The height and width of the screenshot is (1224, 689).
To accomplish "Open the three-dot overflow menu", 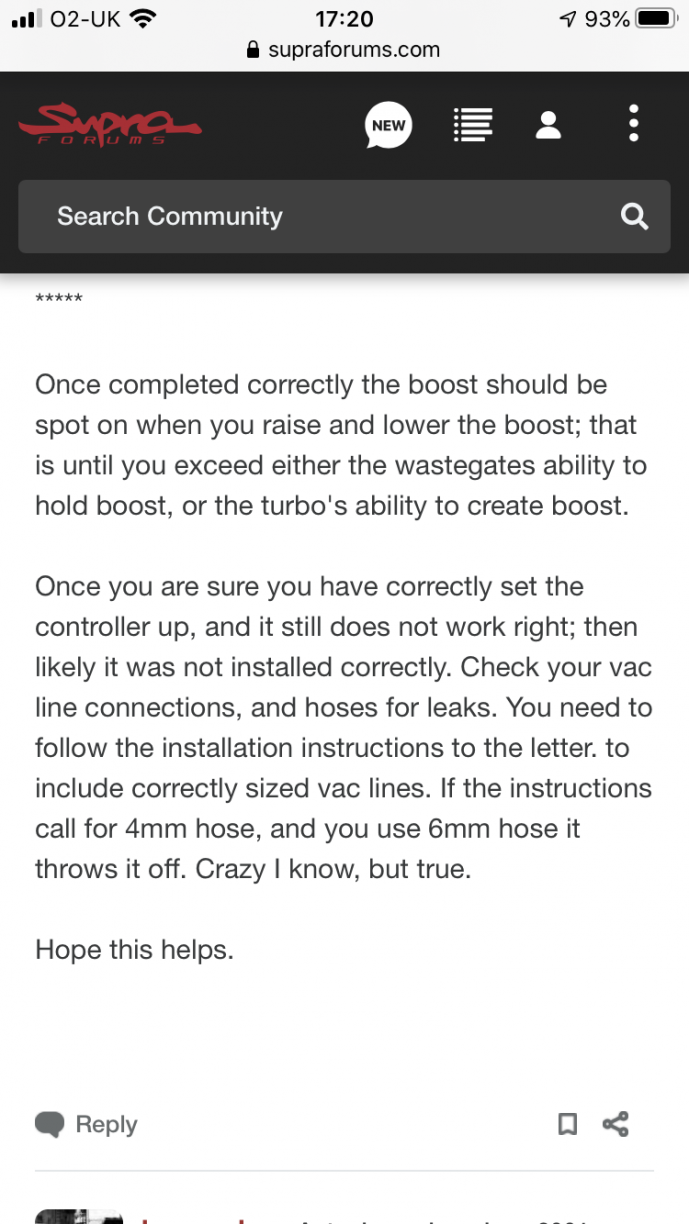I will tap(633, 124).
